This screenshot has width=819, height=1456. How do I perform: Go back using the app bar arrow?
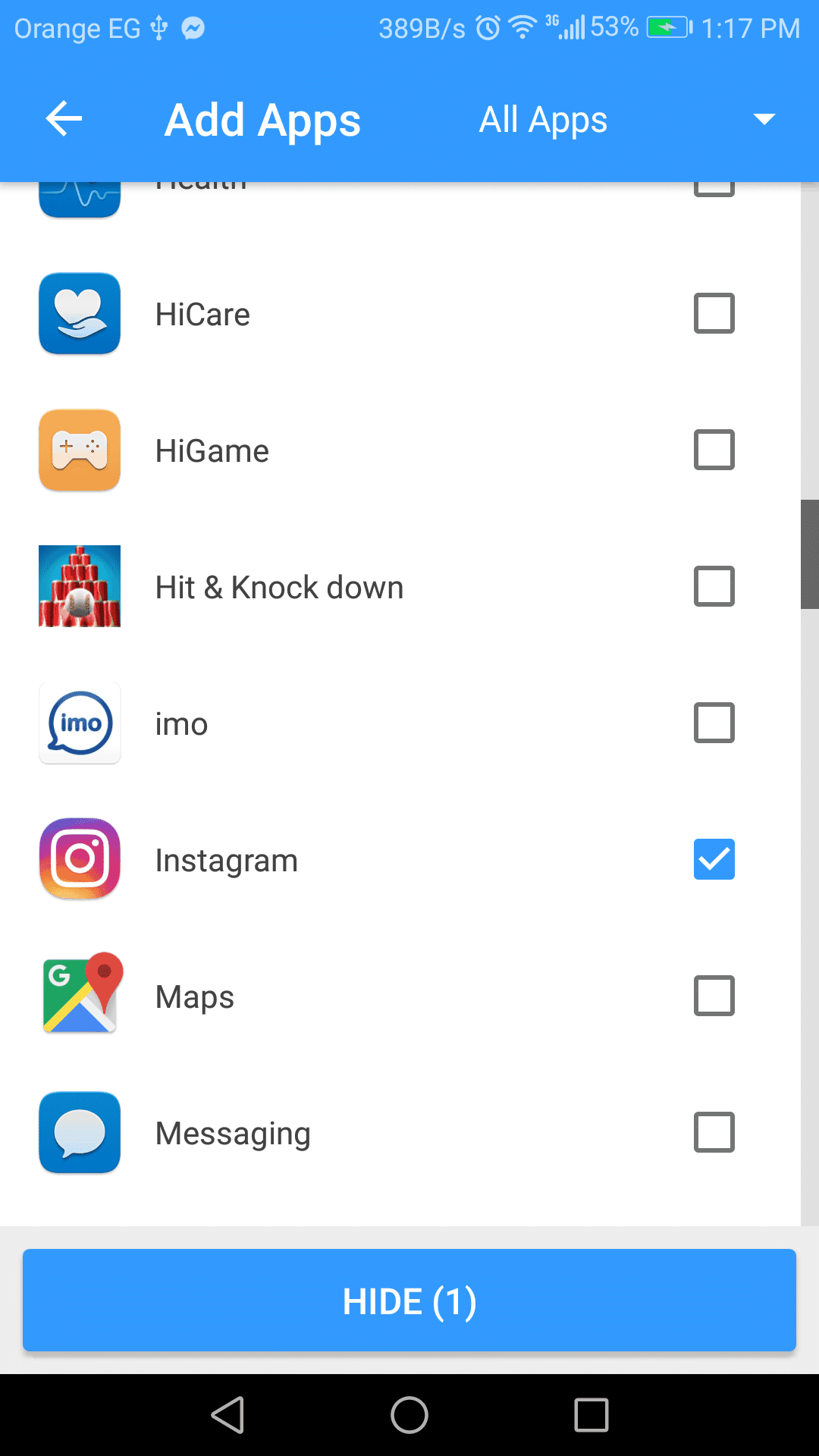click(64, 119)
